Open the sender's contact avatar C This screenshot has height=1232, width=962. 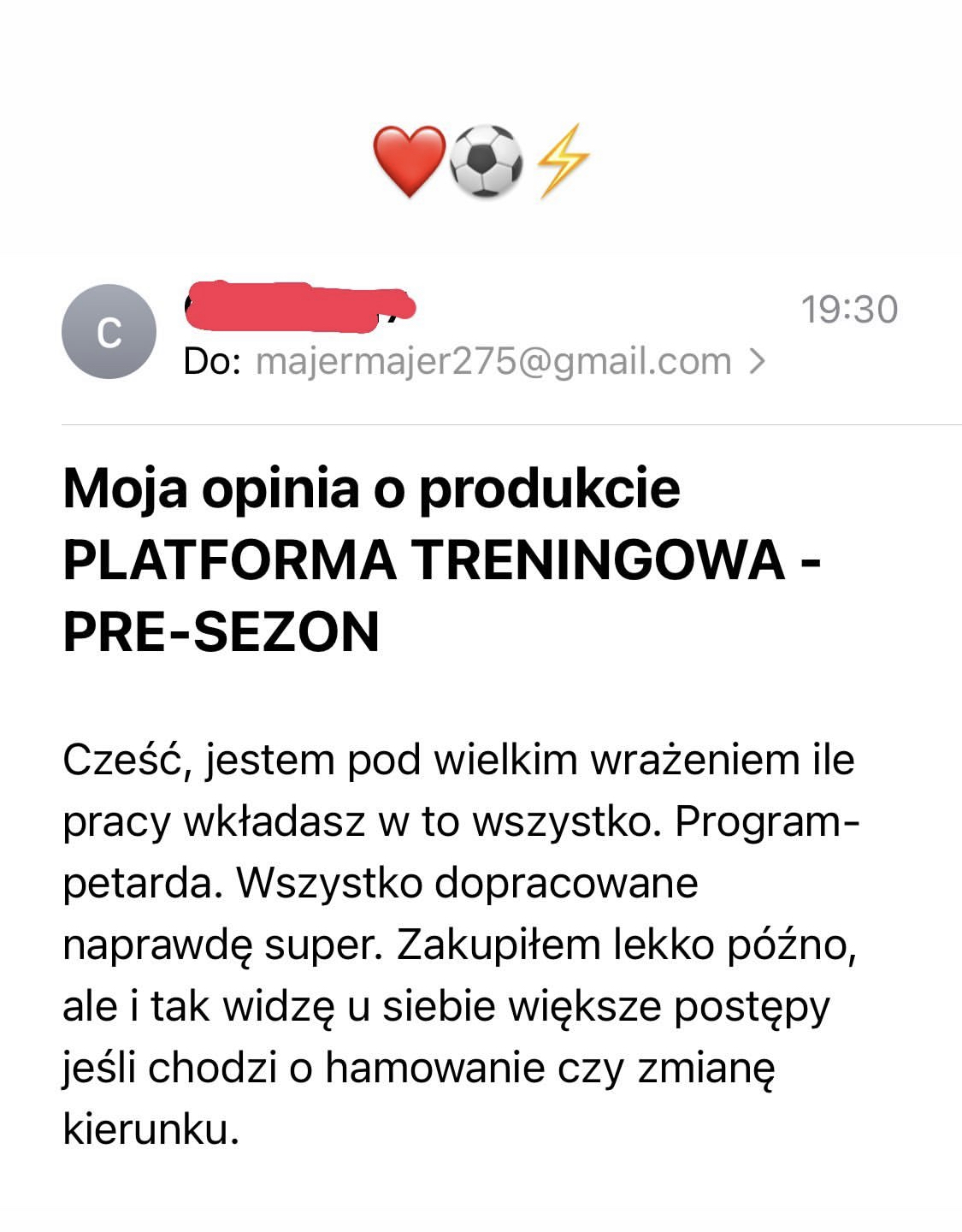109,332
